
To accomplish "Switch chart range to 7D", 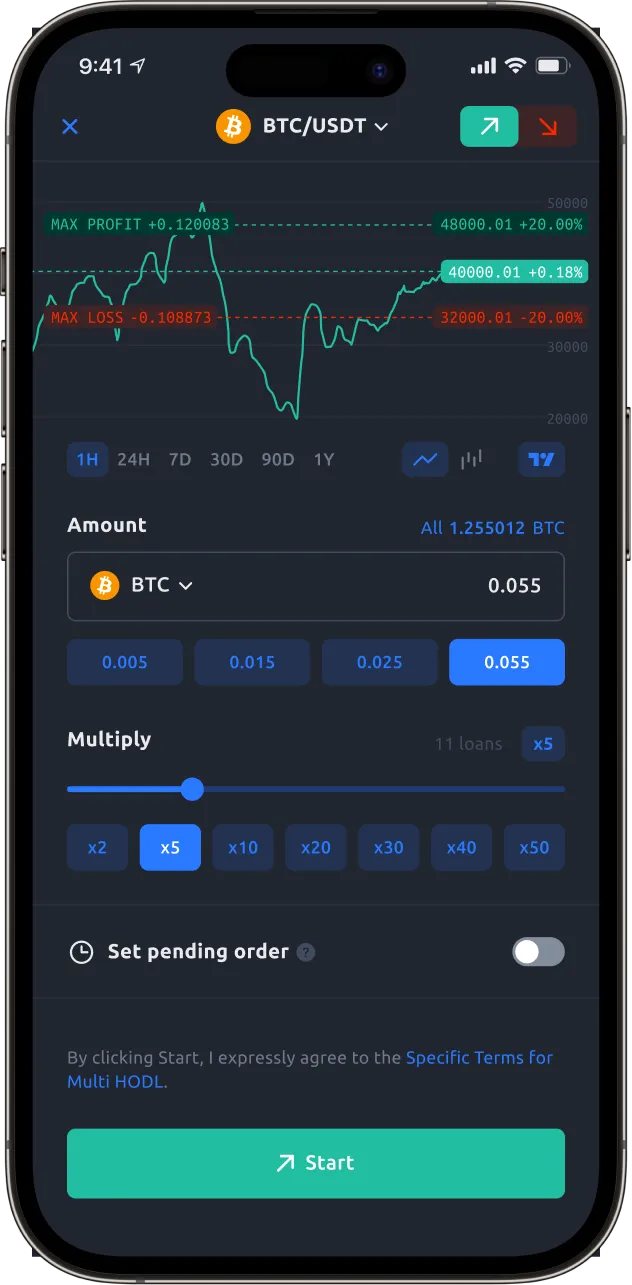I will point(180,460).
